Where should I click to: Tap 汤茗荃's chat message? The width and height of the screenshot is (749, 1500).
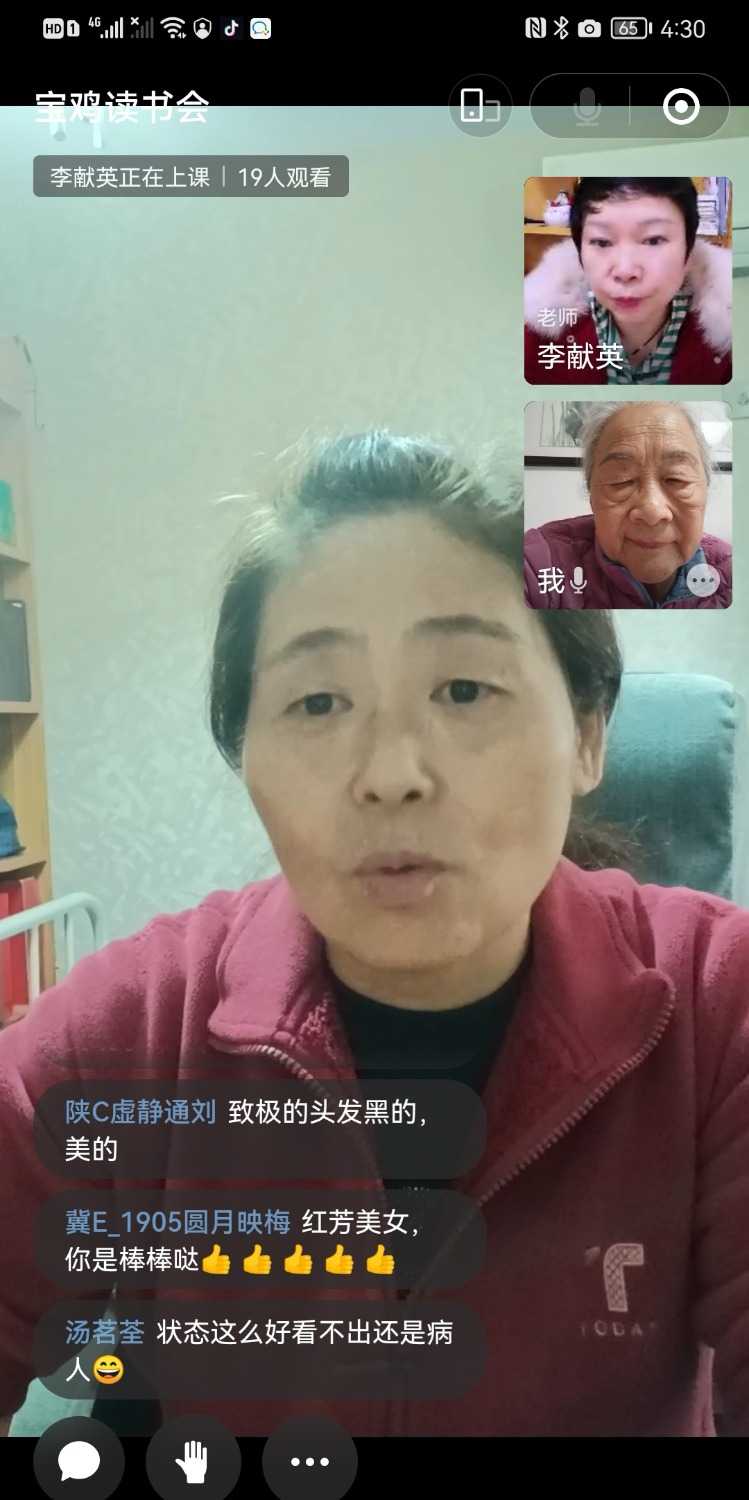[259, 1350]
